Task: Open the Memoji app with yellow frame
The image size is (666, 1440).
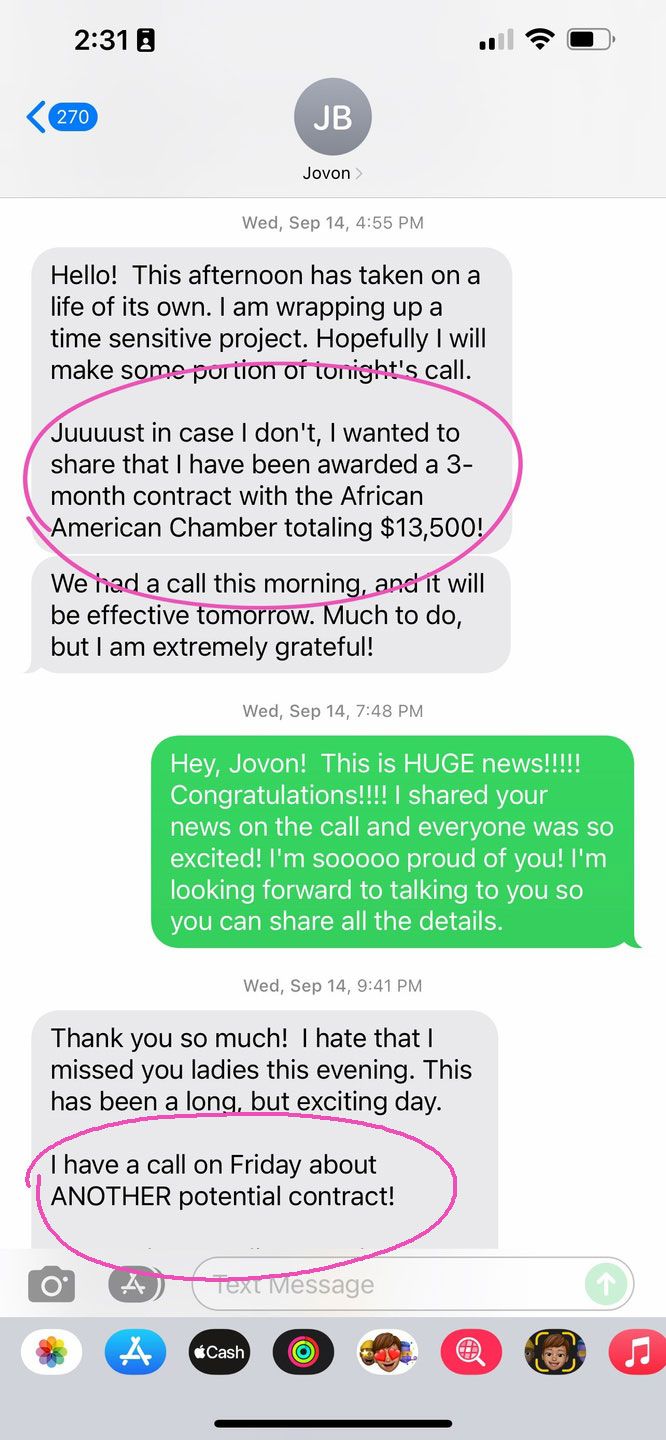Action: 554,1353
